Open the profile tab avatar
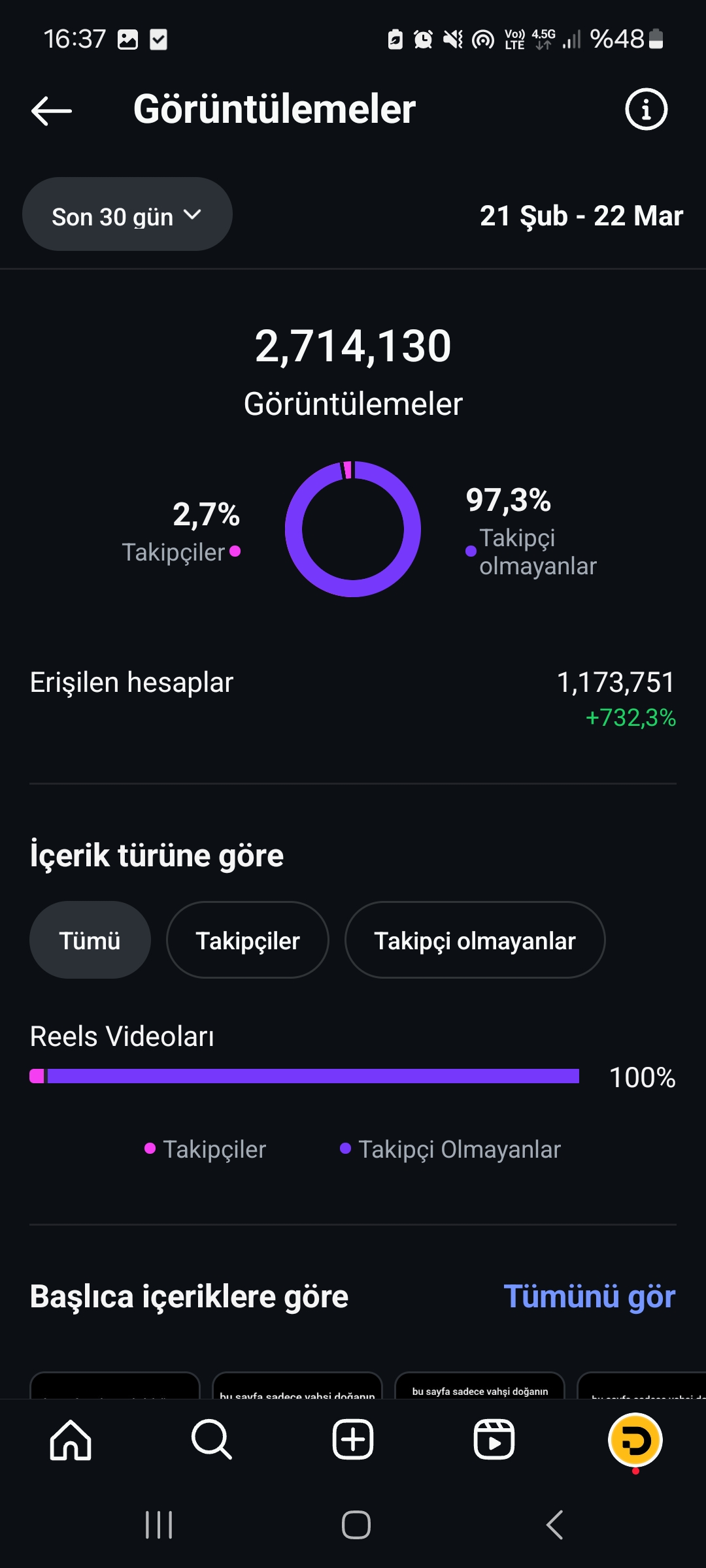 pyautogui.click(x=635, y=1440)
